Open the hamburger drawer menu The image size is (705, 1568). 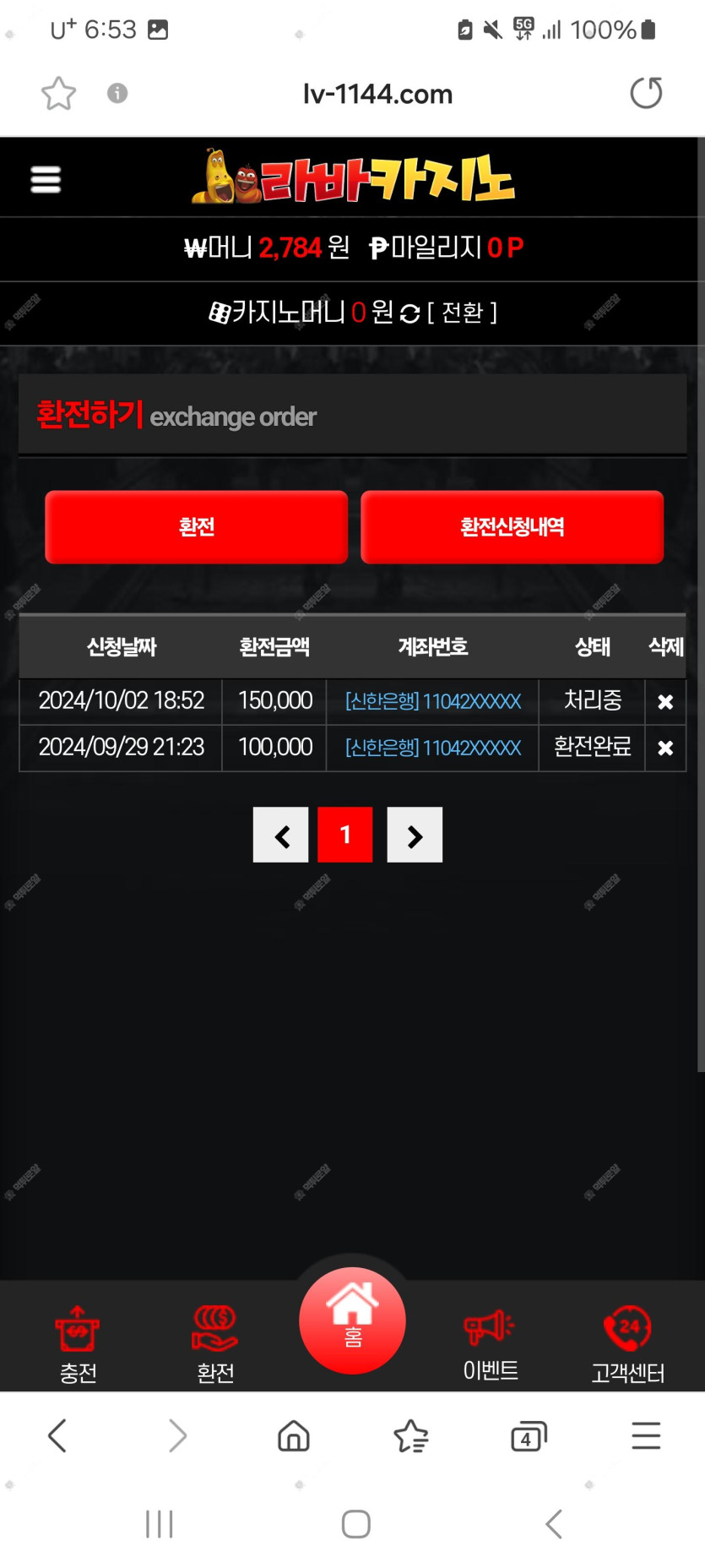tap(46, 179)
